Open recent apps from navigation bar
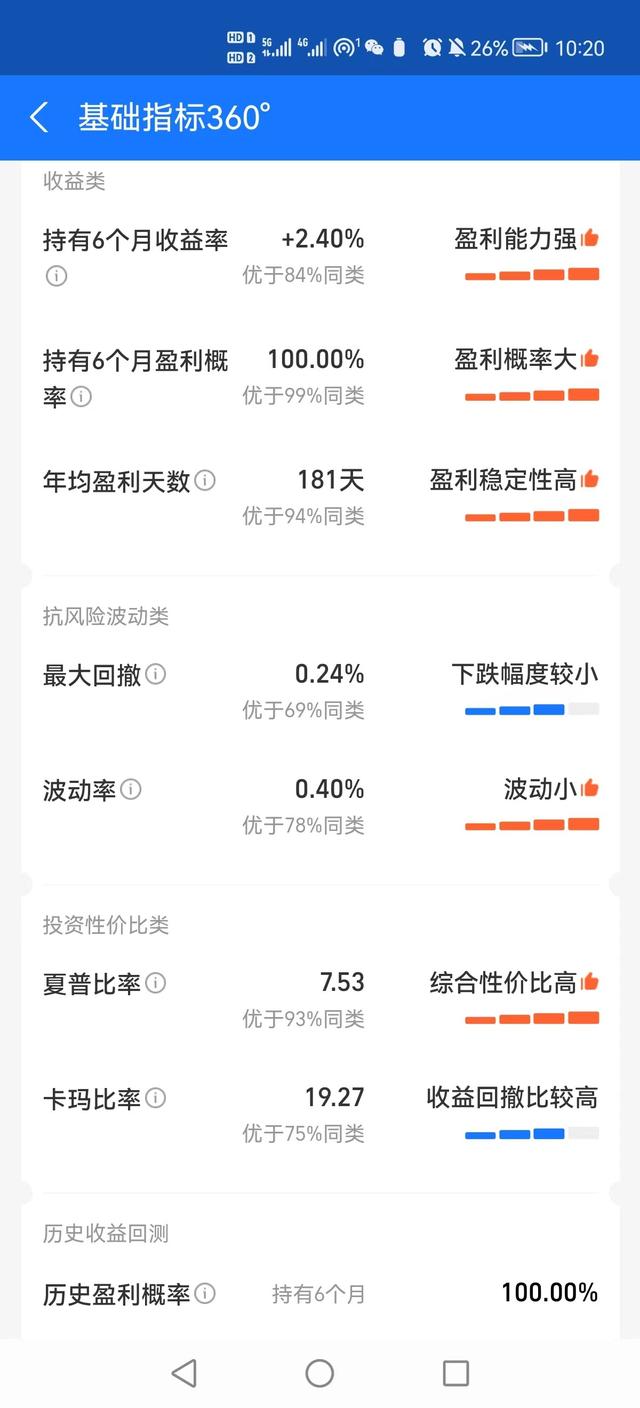The height and width of the screenshot is (1408, 640). click(x=456, y=1373)
